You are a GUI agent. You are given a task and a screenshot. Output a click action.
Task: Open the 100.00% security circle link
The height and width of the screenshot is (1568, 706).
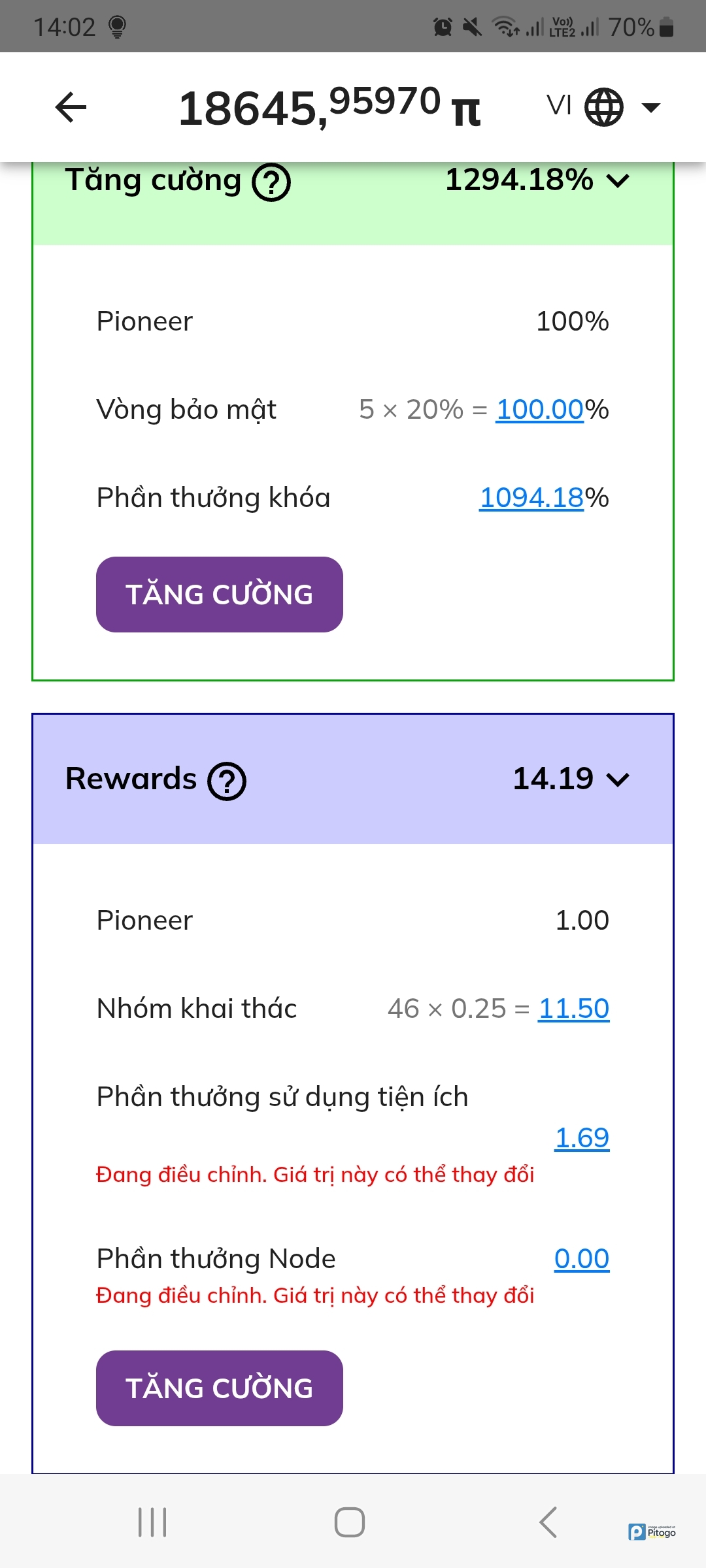point(539,410)
